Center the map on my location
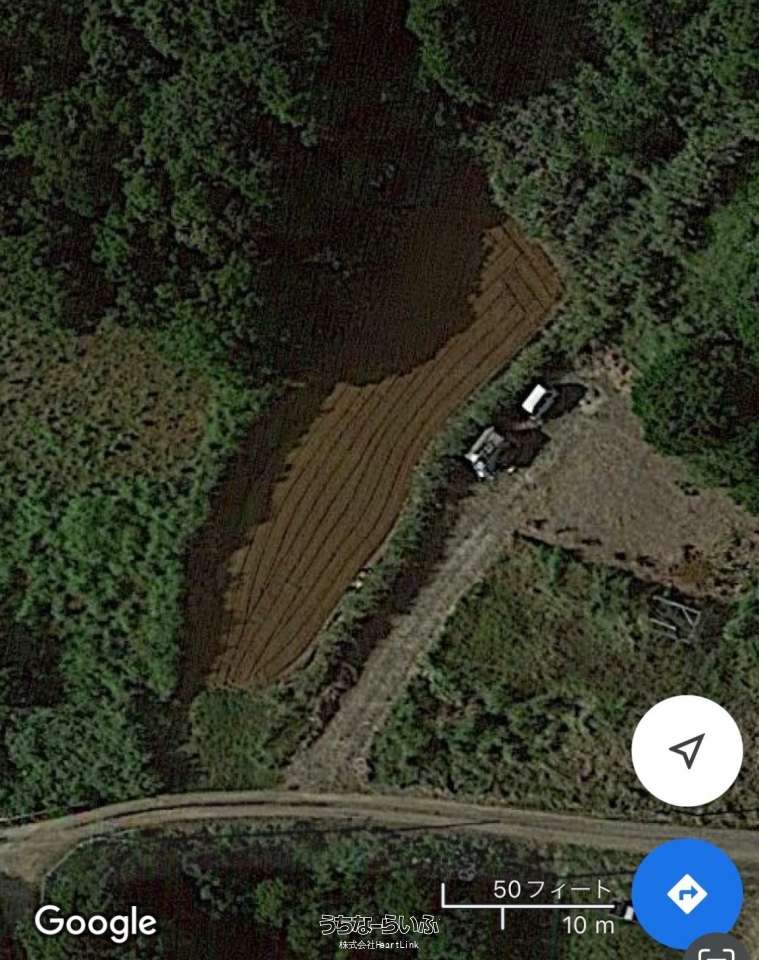The height and width of the screenshot is (960, 759). (x=687, y=750)
